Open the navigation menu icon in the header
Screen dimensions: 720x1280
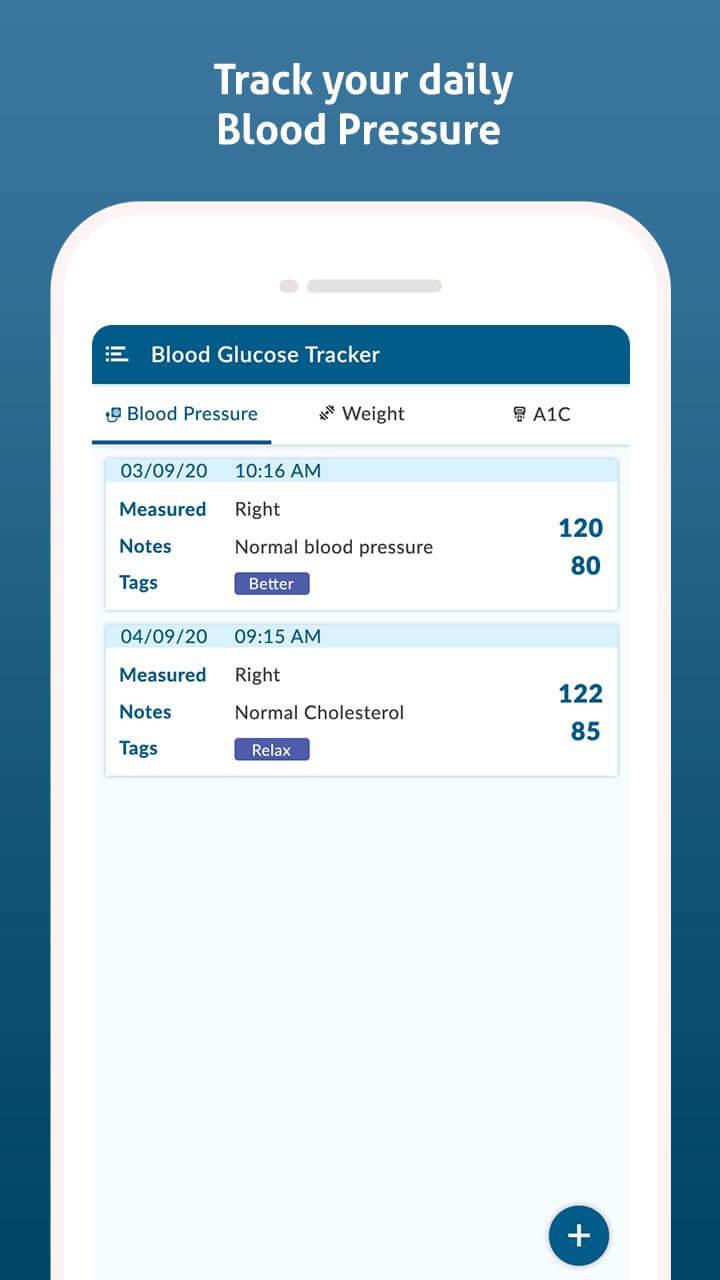click(117, 354)
